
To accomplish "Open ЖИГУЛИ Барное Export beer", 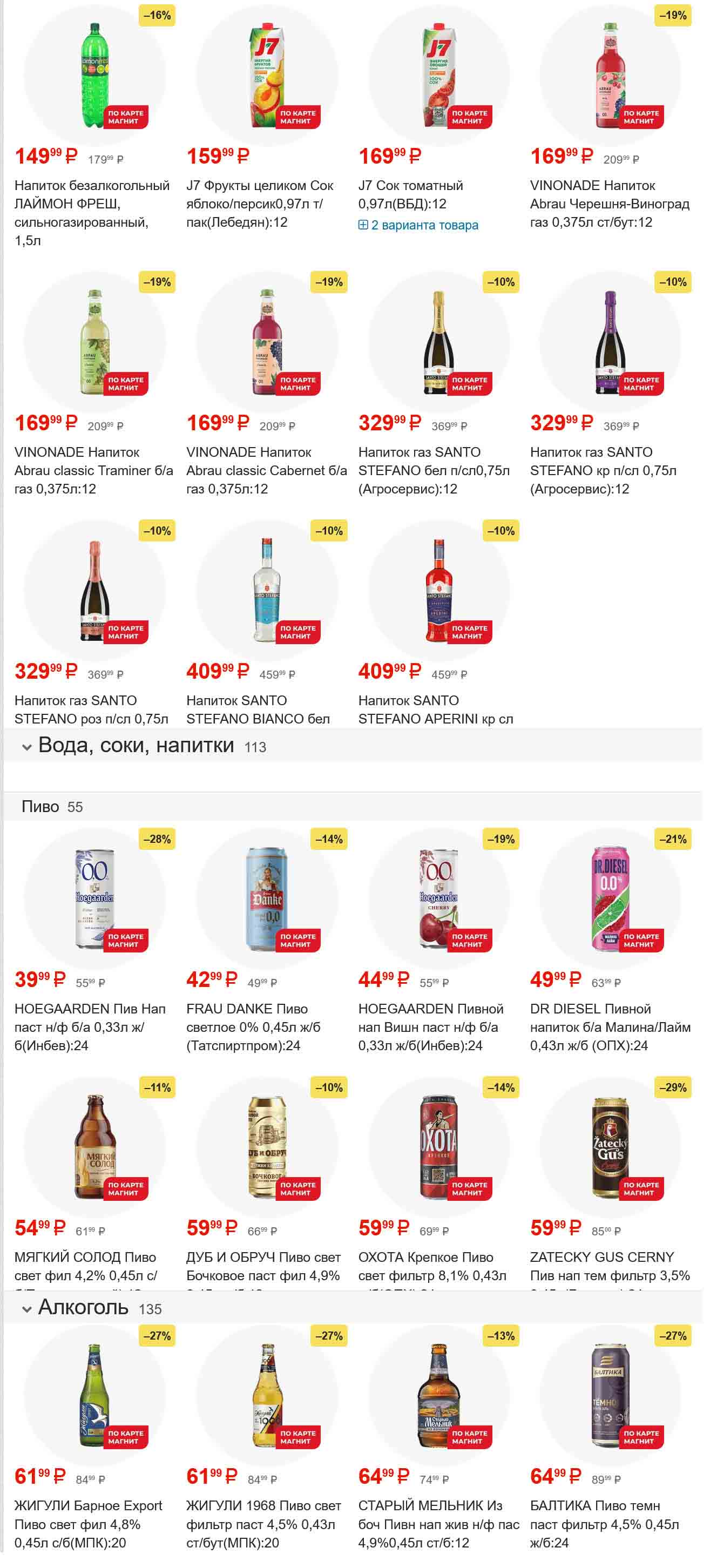I will tap(89, 1523).
